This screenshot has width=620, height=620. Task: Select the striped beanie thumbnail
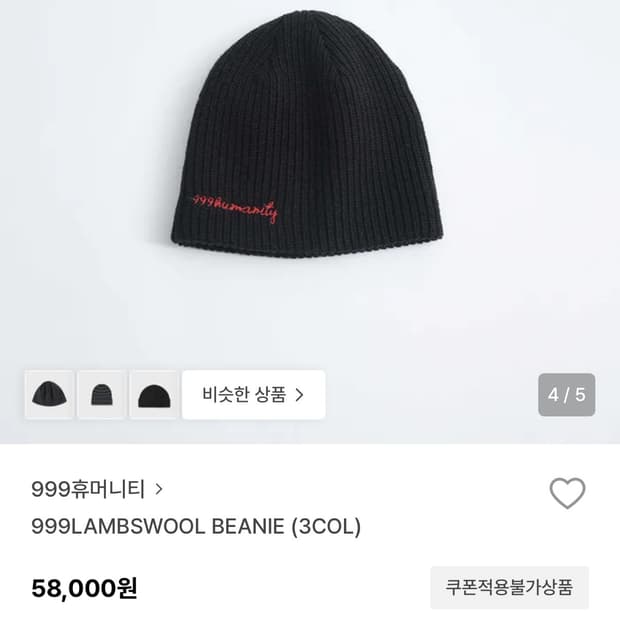(102, 395)
